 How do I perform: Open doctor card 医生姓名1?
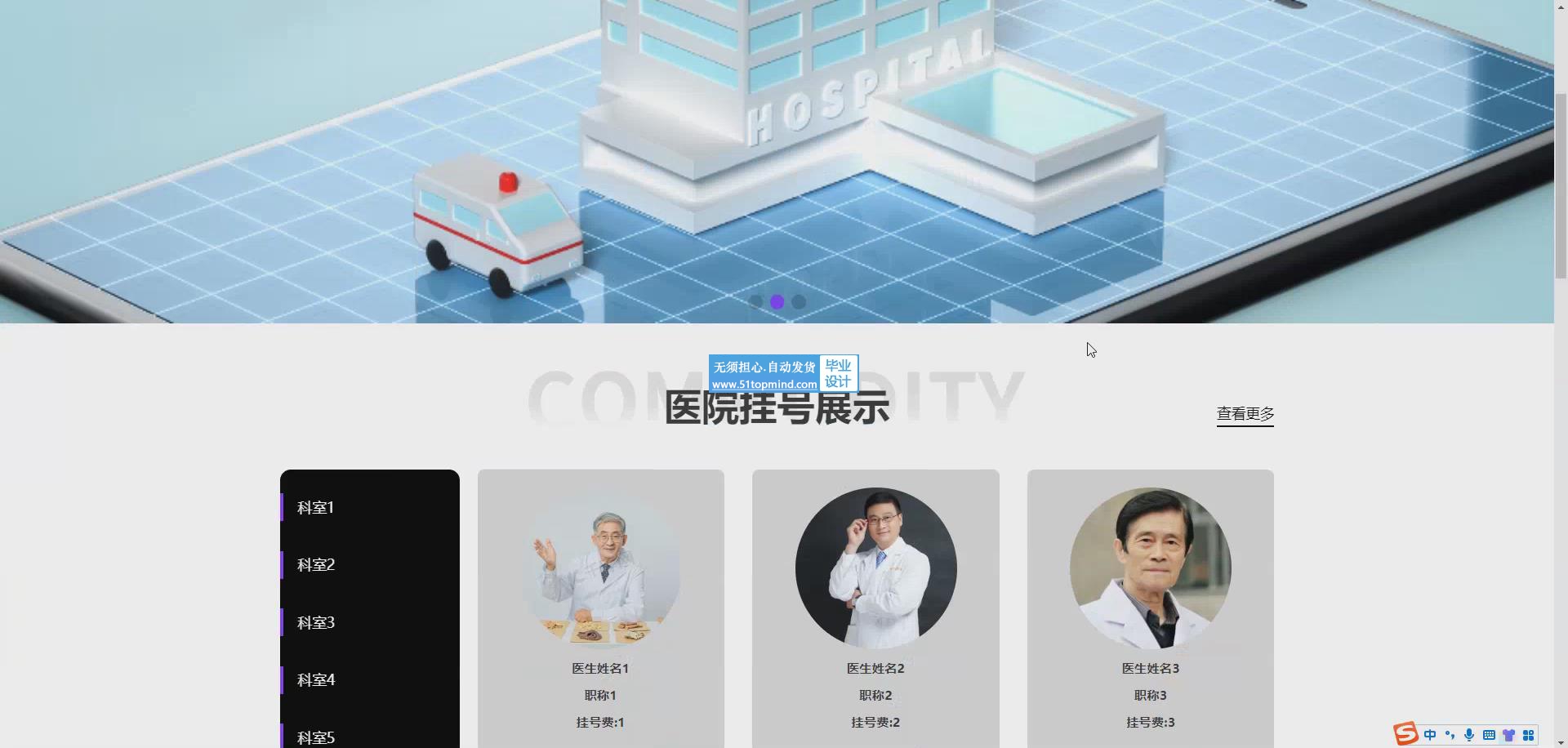coord(600,604)
